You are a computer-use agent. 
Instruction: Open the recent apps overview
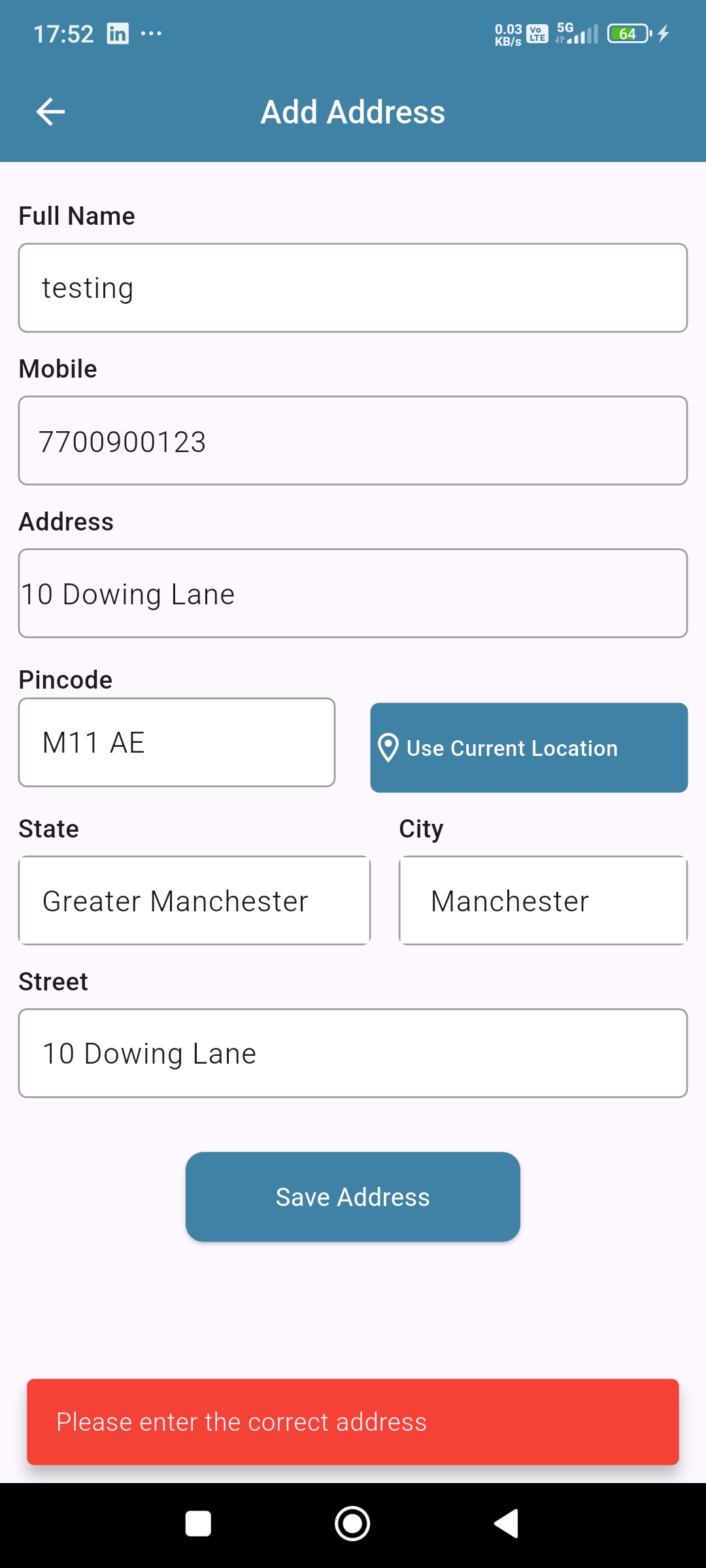[x=198, y=1524]
